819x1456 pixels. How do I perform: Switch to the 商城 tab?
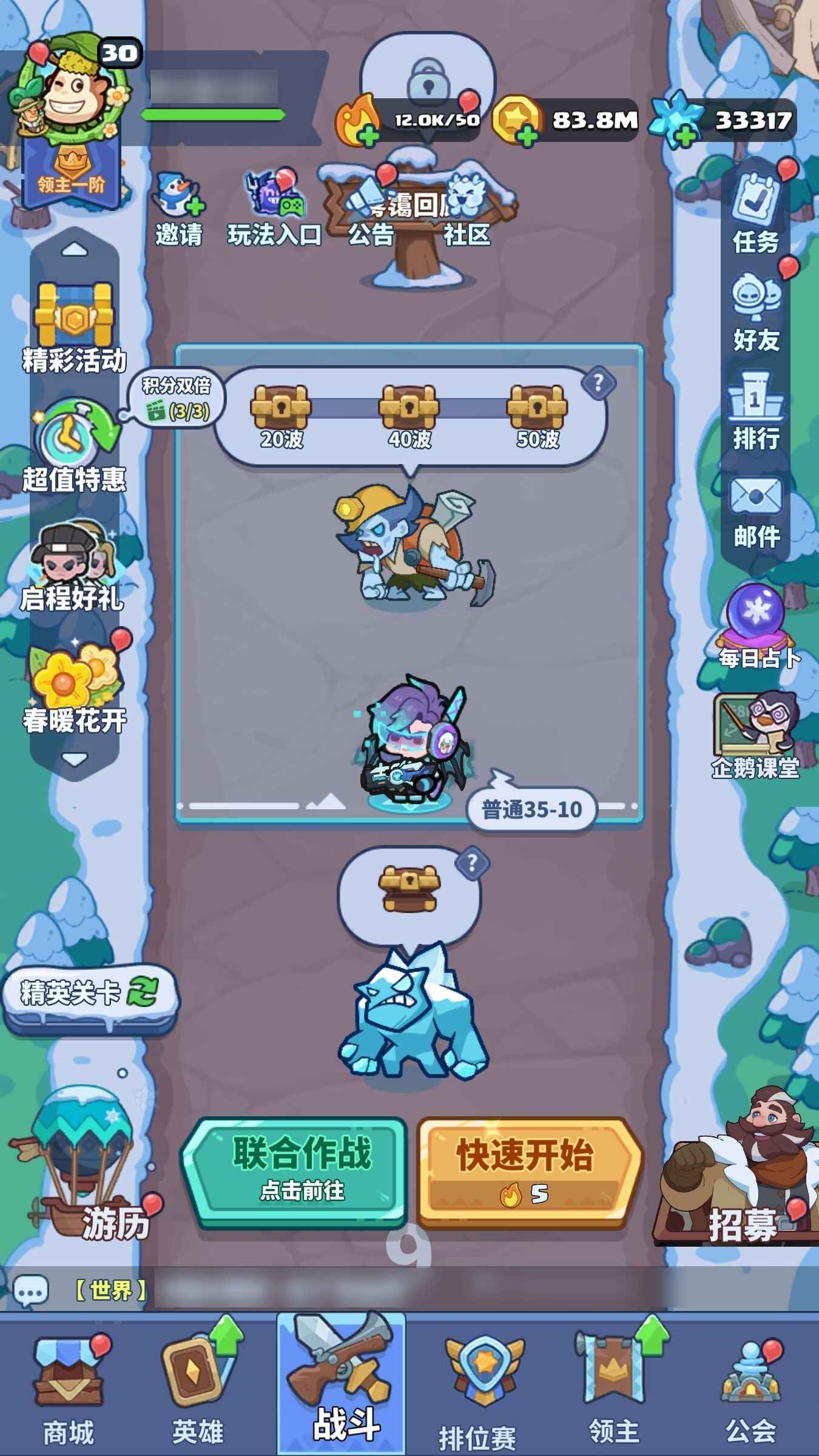point(68,1388)
